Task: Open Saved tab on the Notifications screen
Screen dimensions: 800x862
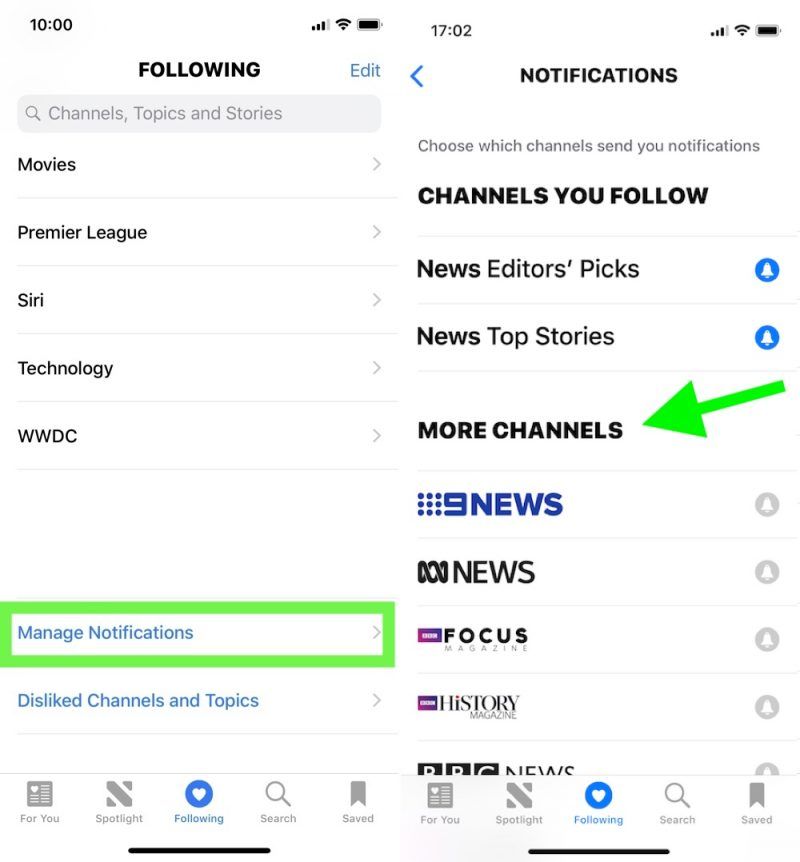Action: pos(757,802)
